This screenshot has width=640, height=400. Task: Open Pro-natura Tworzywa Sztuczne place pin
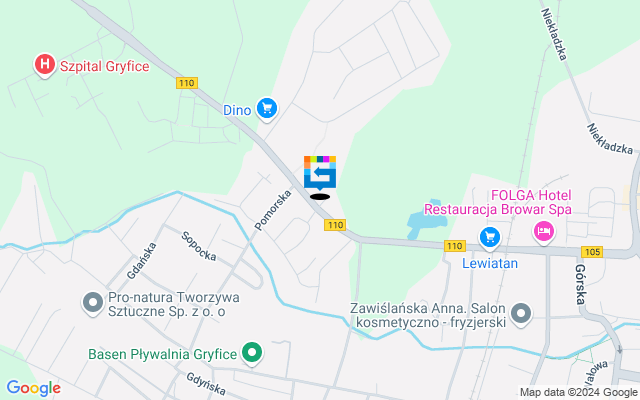93,301
